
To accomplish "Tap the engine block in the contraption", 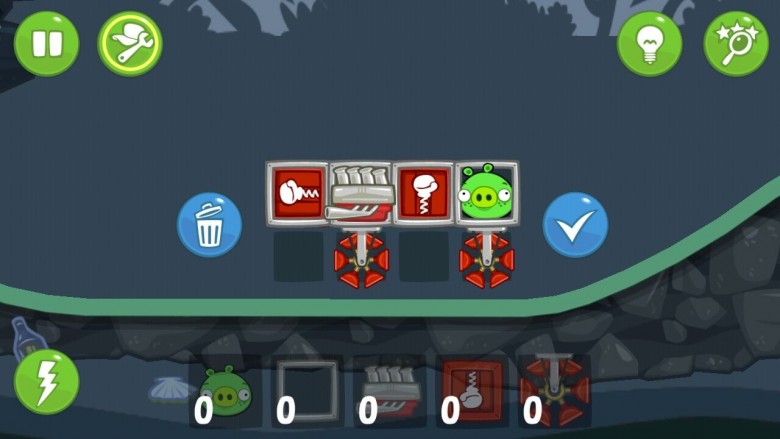I will pos(360,192).
